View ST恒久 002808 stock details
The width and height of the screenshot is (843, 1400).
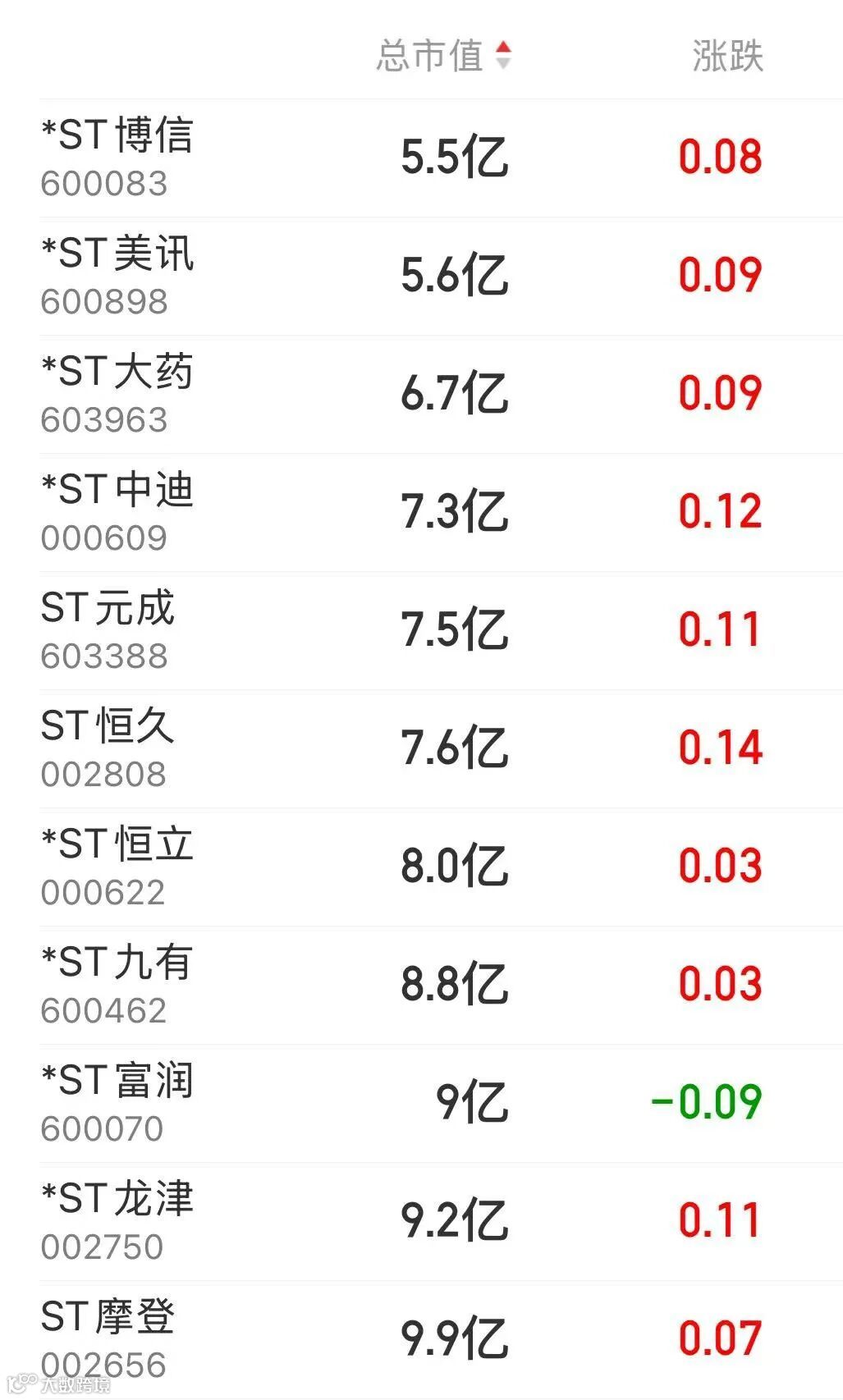(441, 749)
